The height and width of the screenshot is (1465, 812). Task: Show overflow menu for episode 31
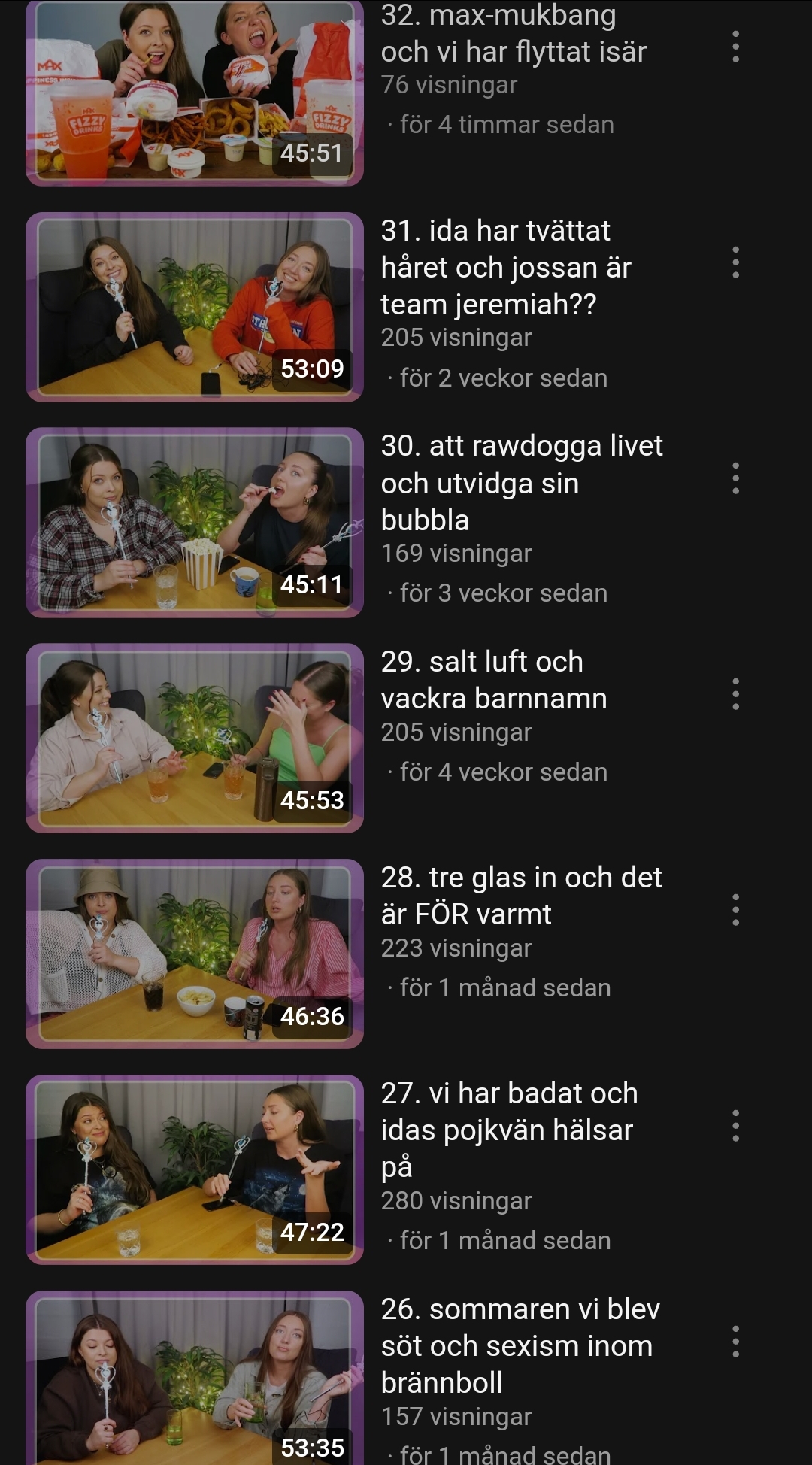(x=735, y=262)
